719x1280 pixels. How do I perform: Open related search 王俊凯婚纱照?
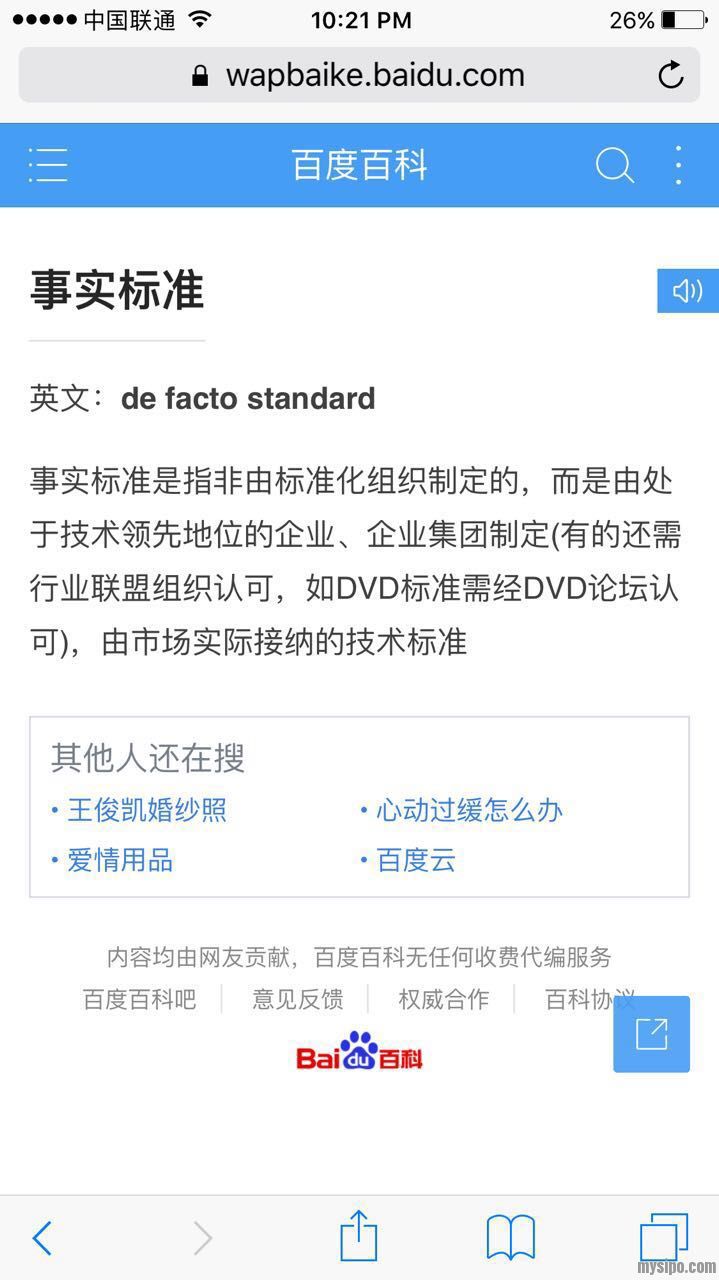[x=146, y=810]
